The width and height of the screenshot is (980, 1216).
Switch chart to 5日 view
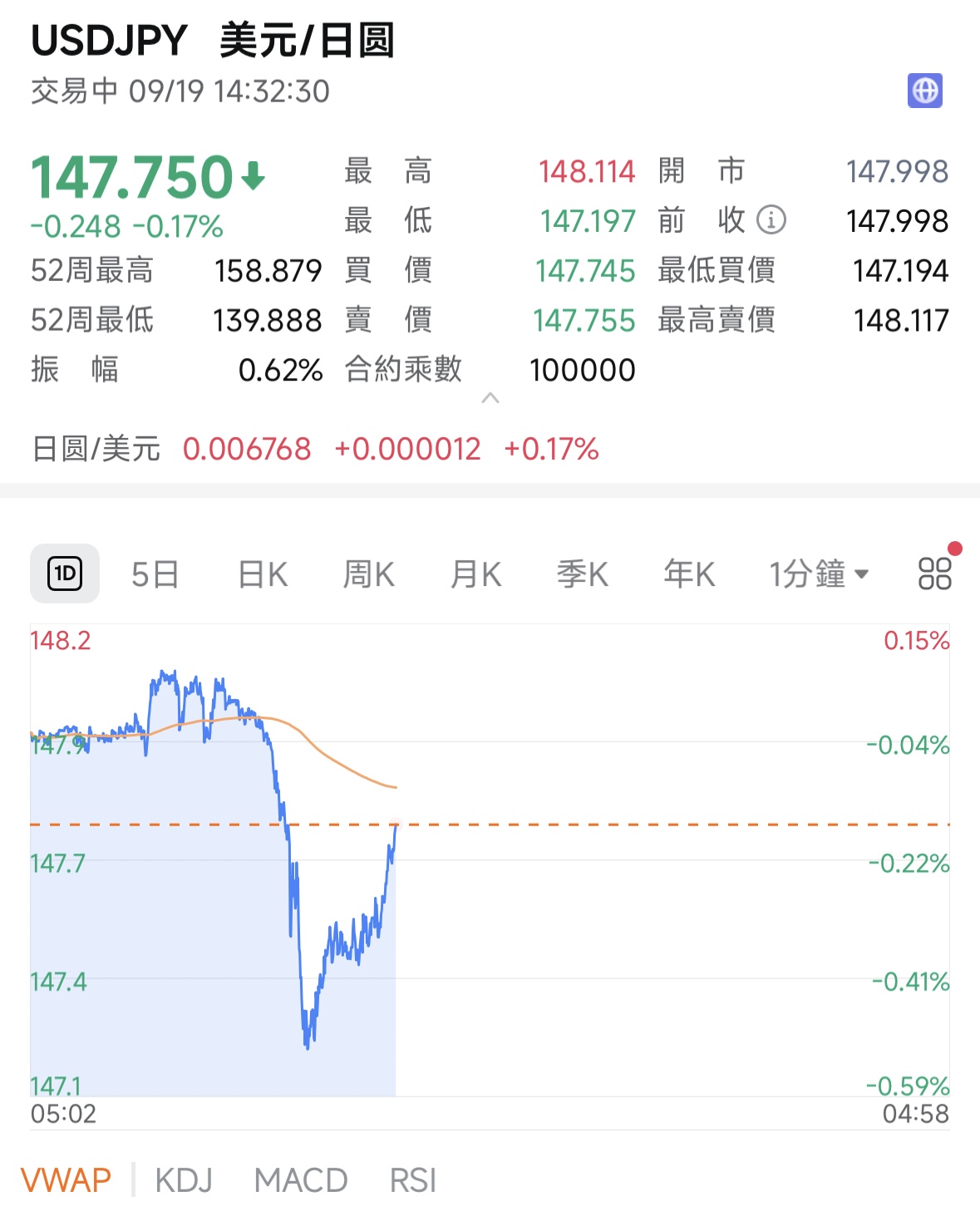[155, 574]
